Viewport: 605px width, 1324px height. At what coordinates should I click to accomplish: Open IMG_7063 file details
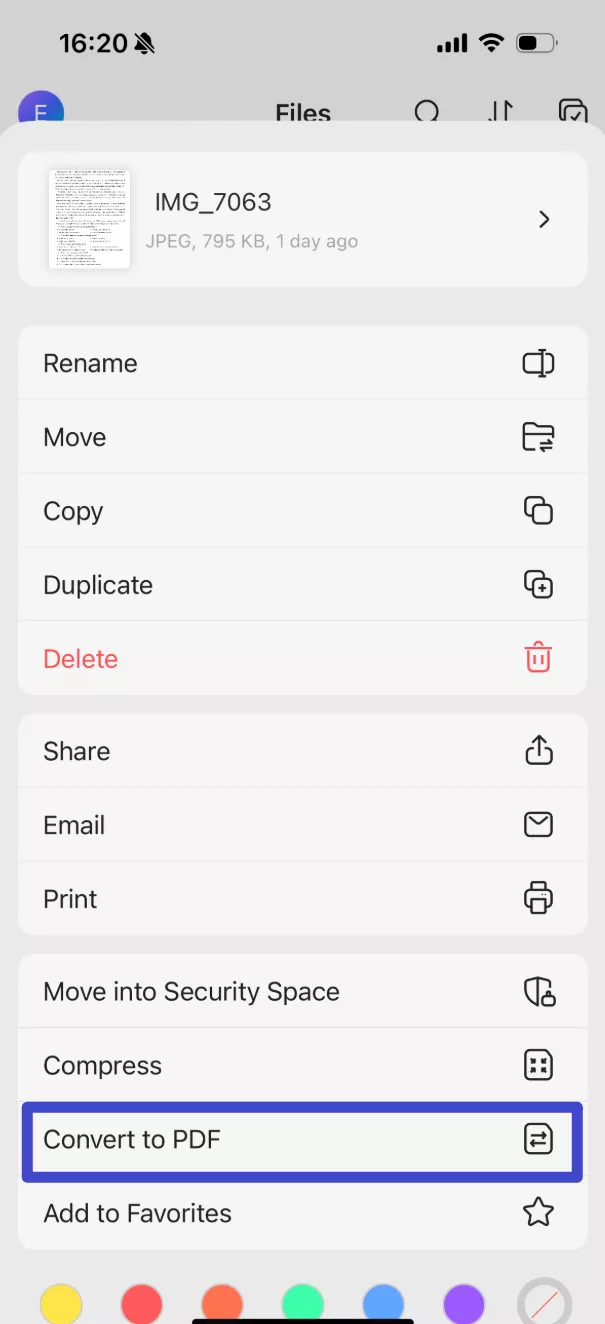pos(302,219)
